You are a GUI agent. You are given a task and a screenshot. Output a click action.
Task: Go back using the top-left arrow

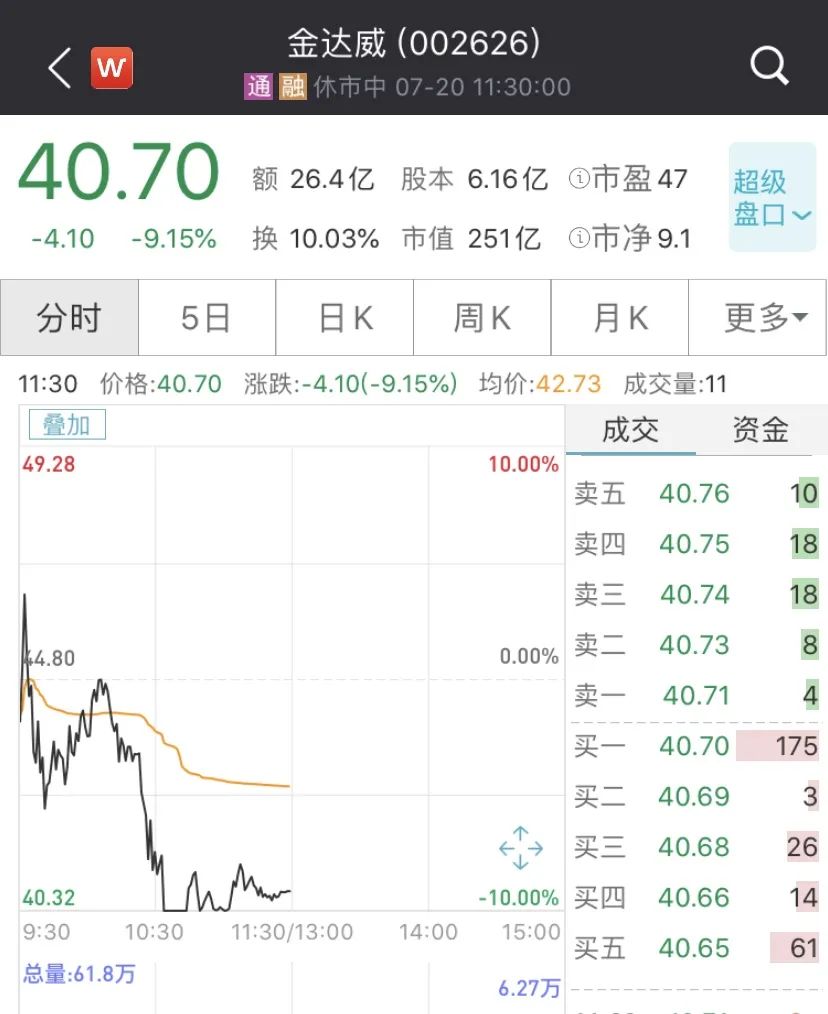[60, 68]
